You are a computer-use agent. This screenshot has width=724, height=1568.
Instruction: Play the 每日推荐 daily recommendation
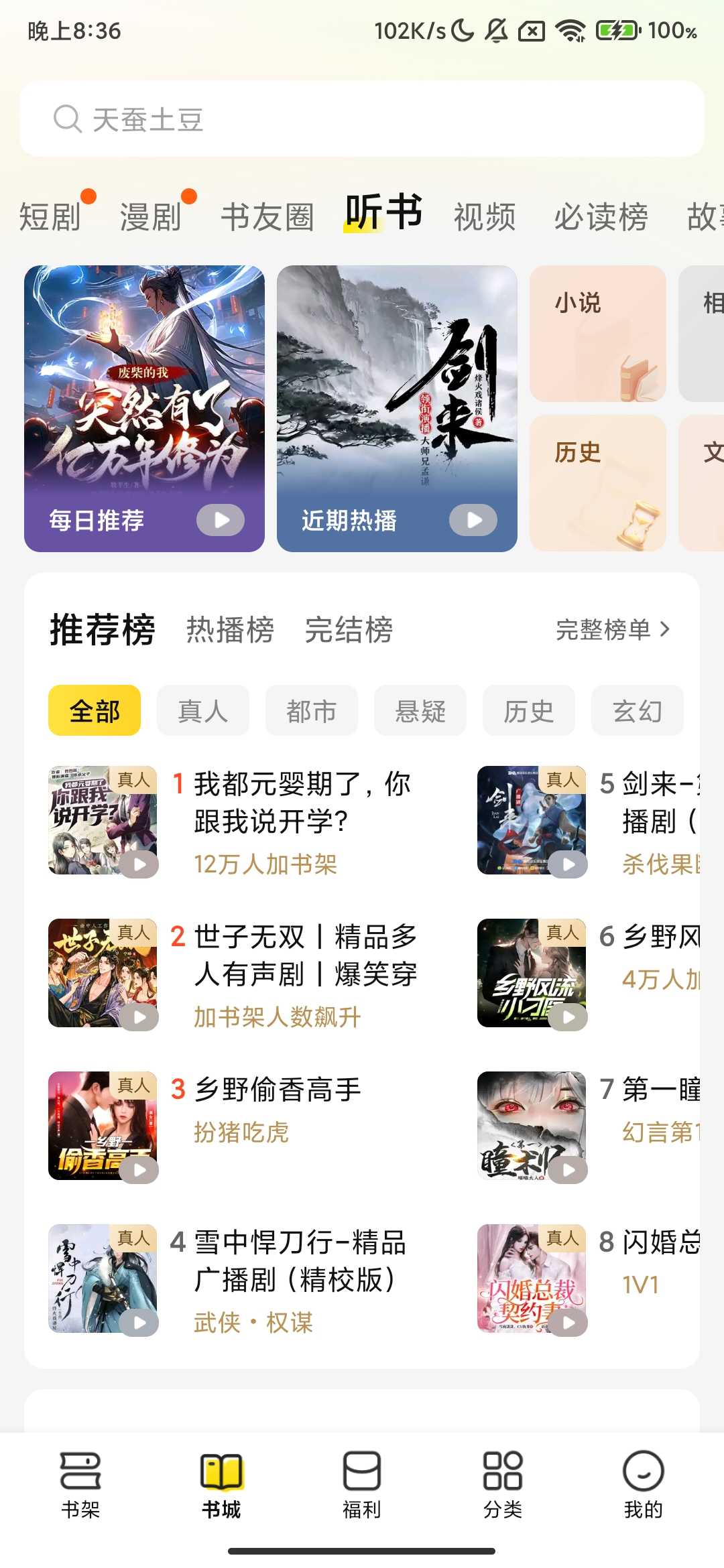[221, 519]
